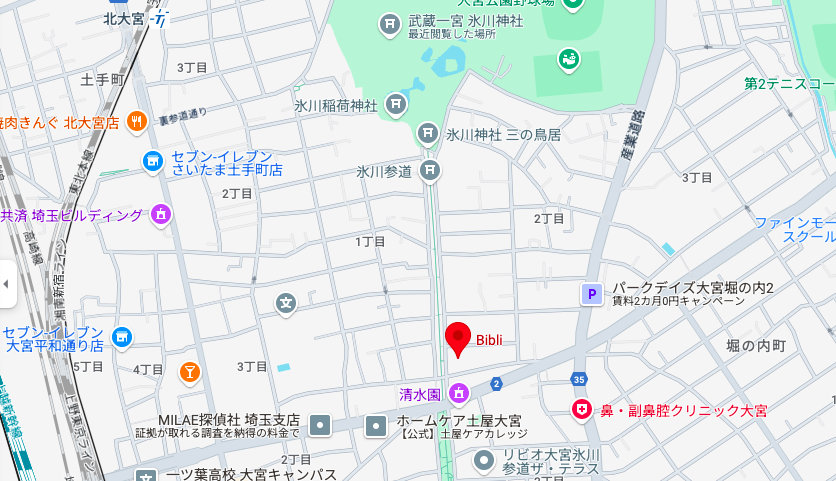Select the 氷川稲荷神社 shrine marker
This screenshot has width=836, height=481.
coord(396,103)
